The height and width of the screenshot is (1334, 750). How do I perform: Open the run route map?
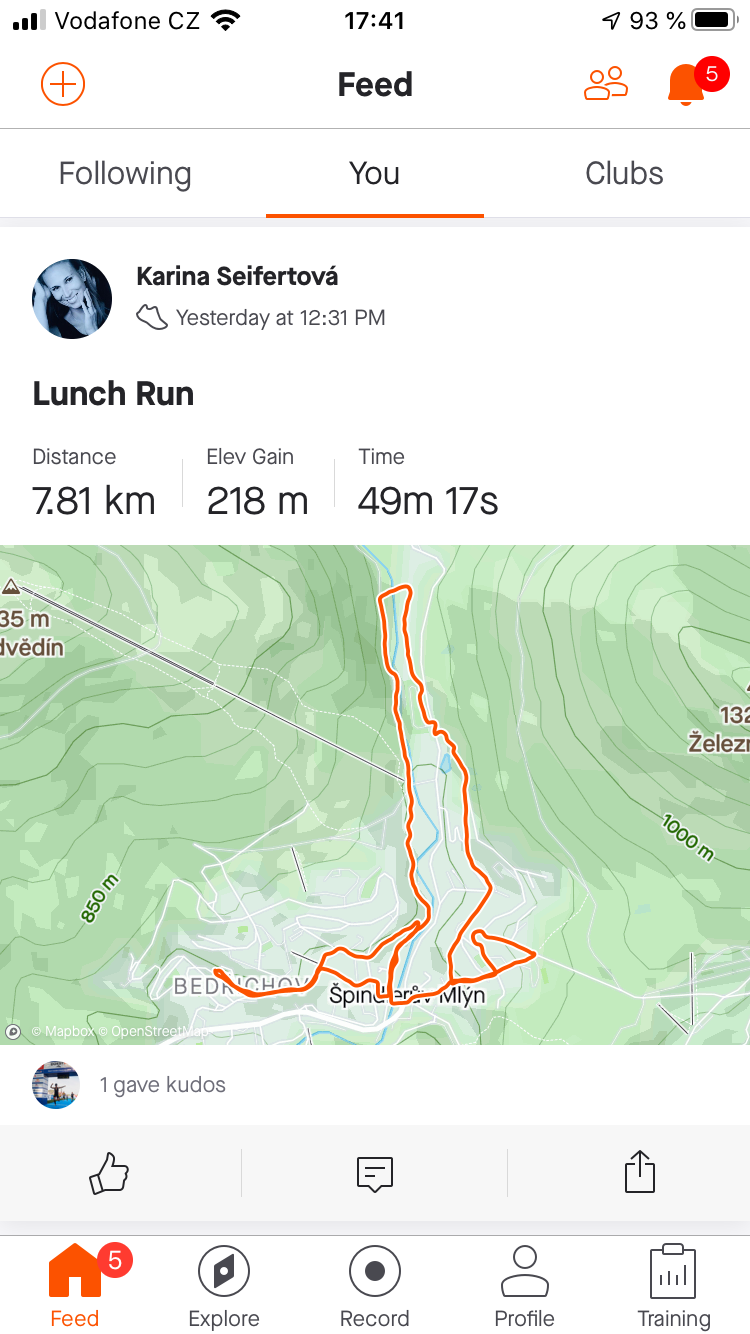click(375, 795)
